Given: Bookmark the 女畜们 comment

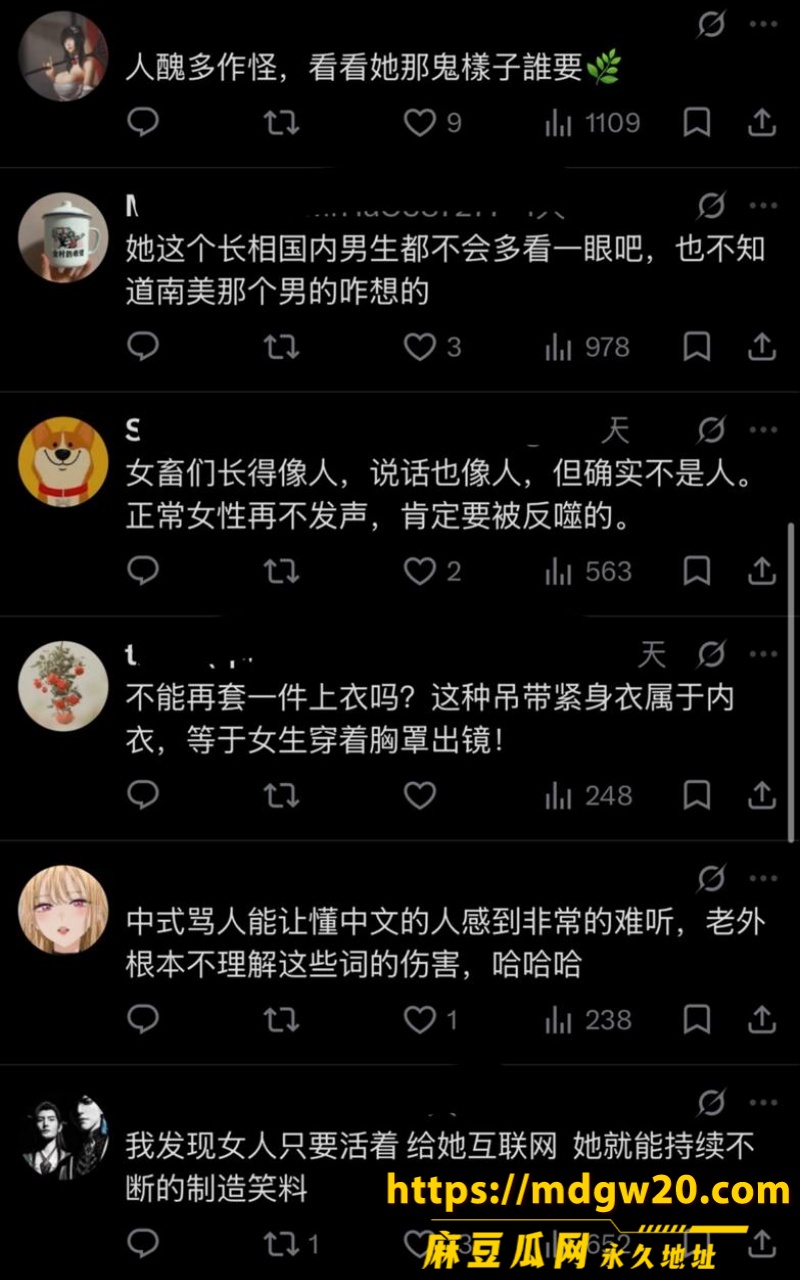Looking at the screenshot, I should point(697,571).
